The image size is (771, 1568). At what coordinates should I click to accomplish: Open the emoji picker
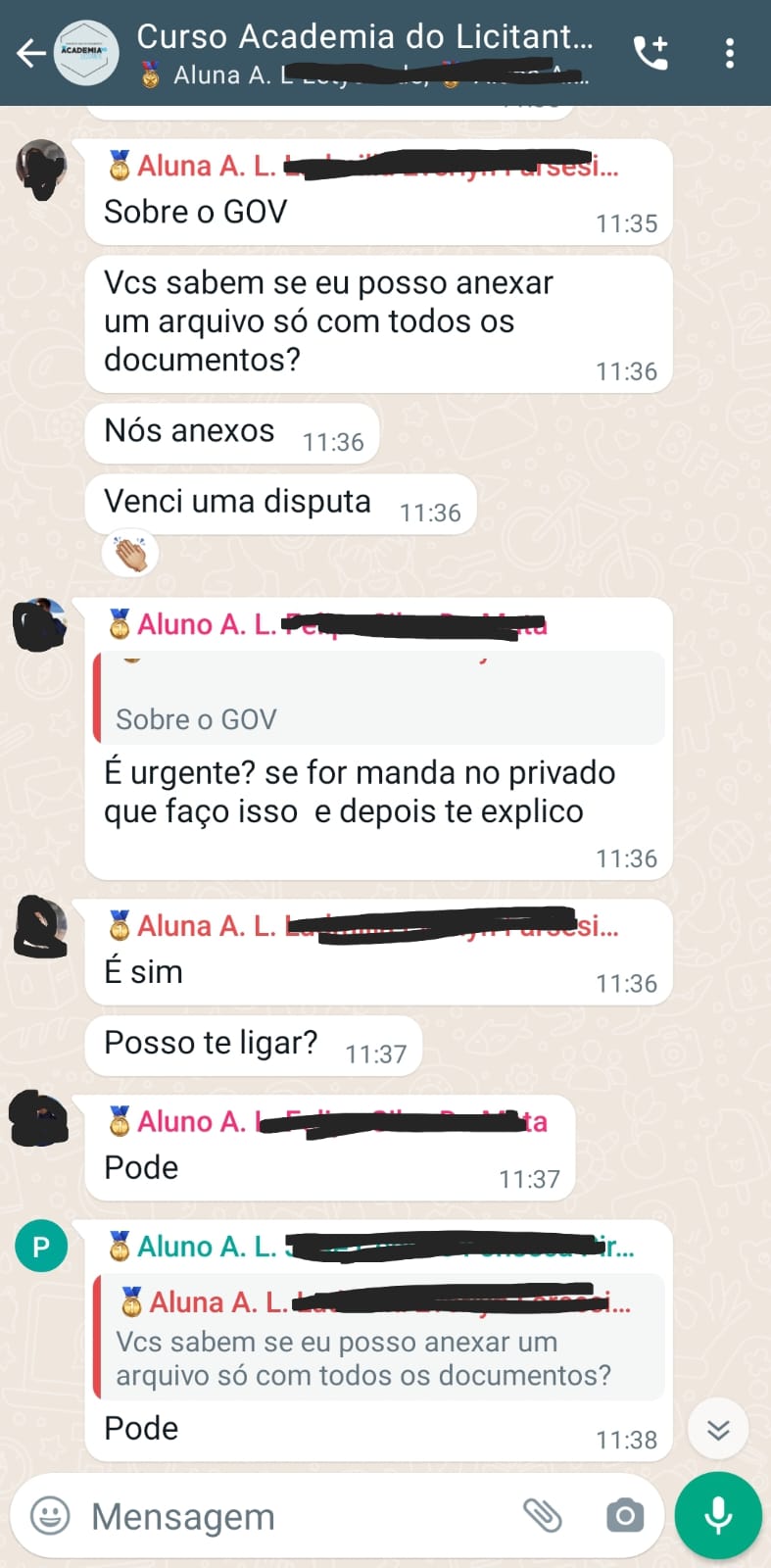tap(51, 1516)
